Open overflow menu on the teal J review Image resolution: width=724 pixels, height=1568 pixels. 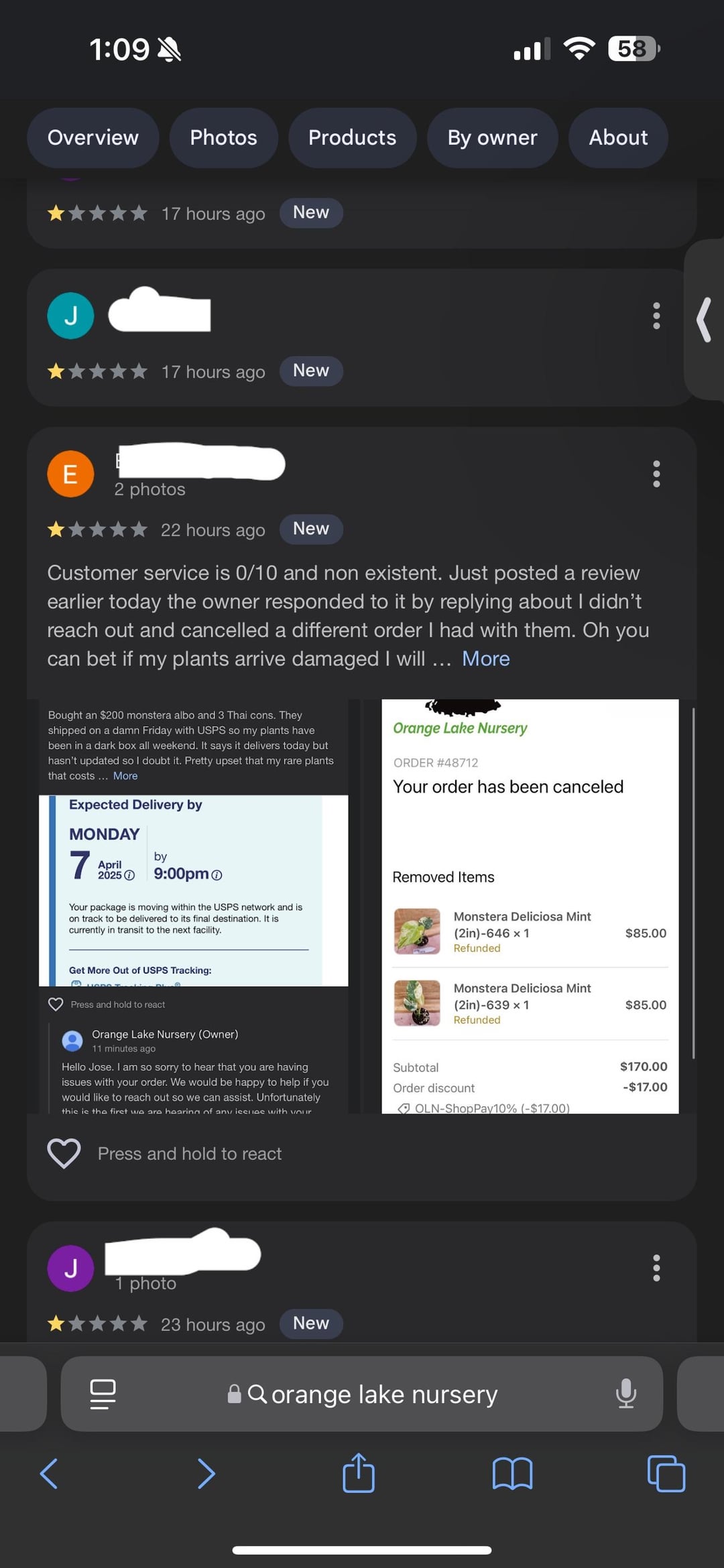tap(656, 316)
